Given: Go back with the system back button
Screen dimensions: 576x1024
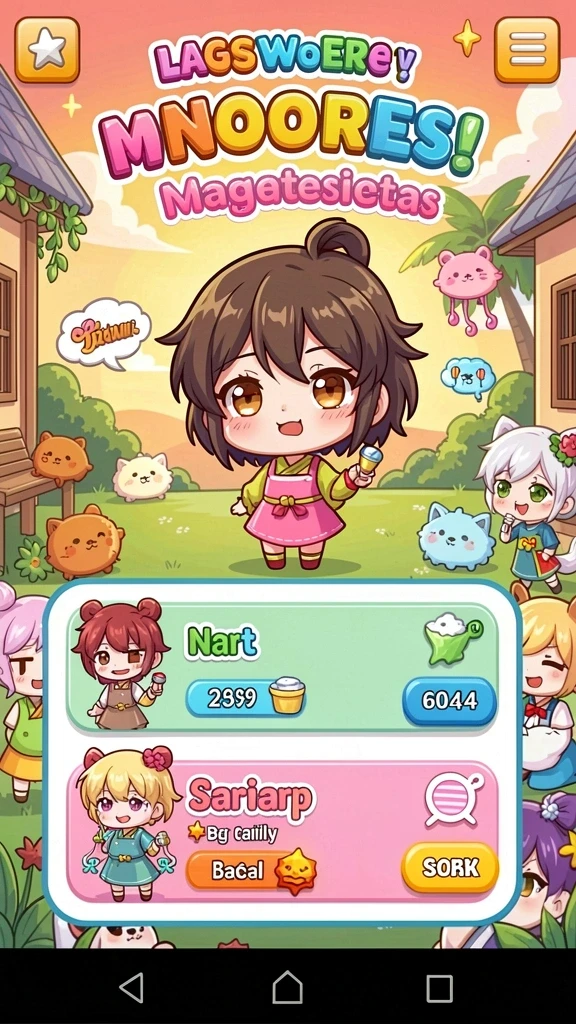Looking at the screenshot, I should (132, 986).
